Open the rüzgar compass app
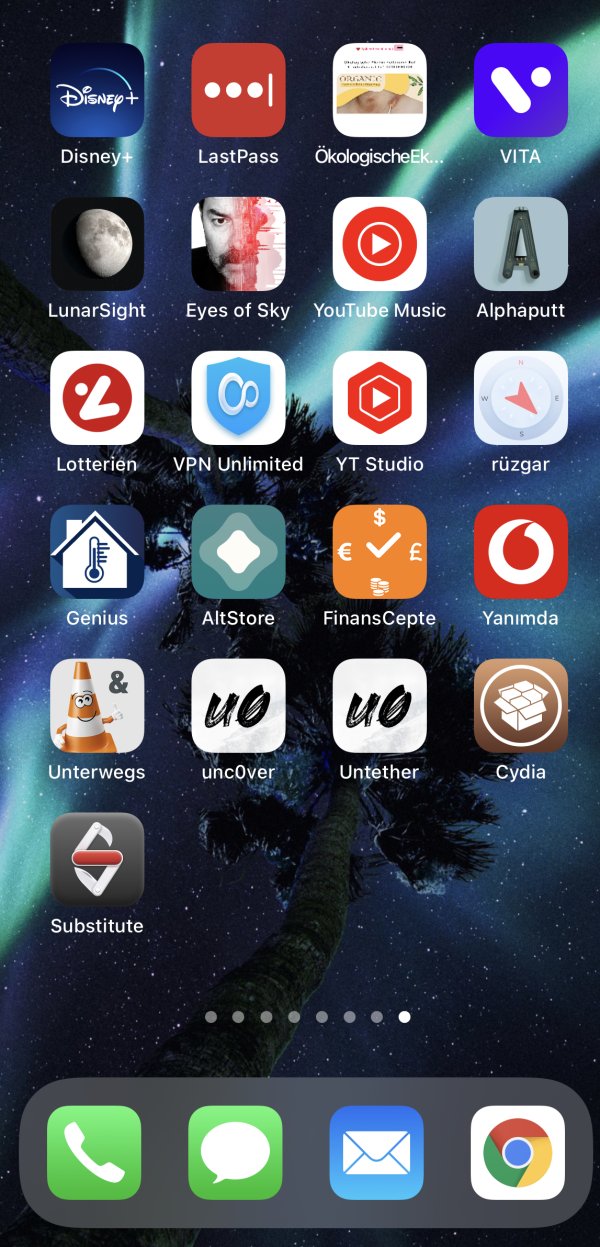The width and height of the screenshot is (600, 1247). coord(520,398)
